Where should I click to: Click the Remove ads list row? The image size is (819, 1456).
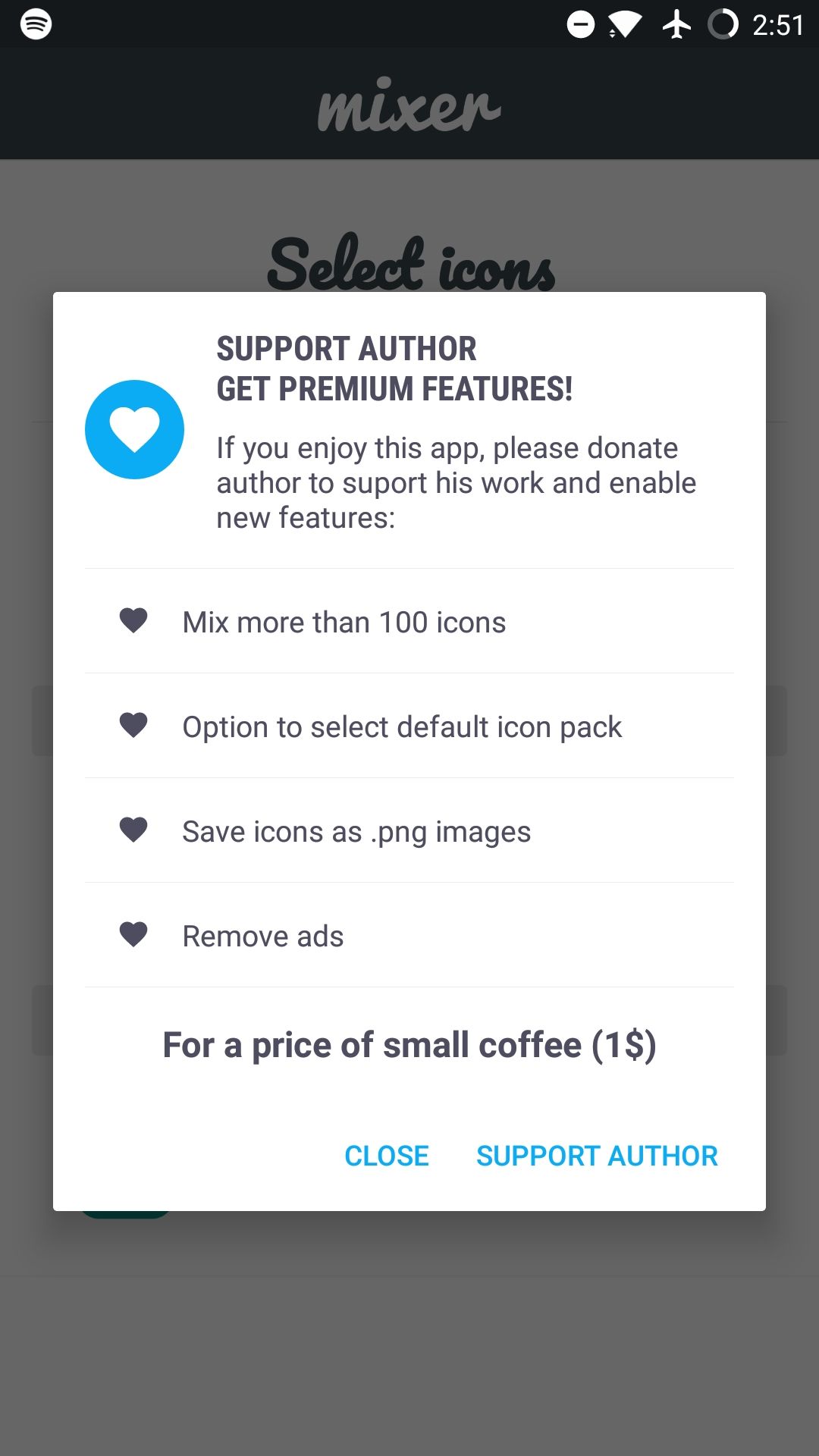[409, 934]
